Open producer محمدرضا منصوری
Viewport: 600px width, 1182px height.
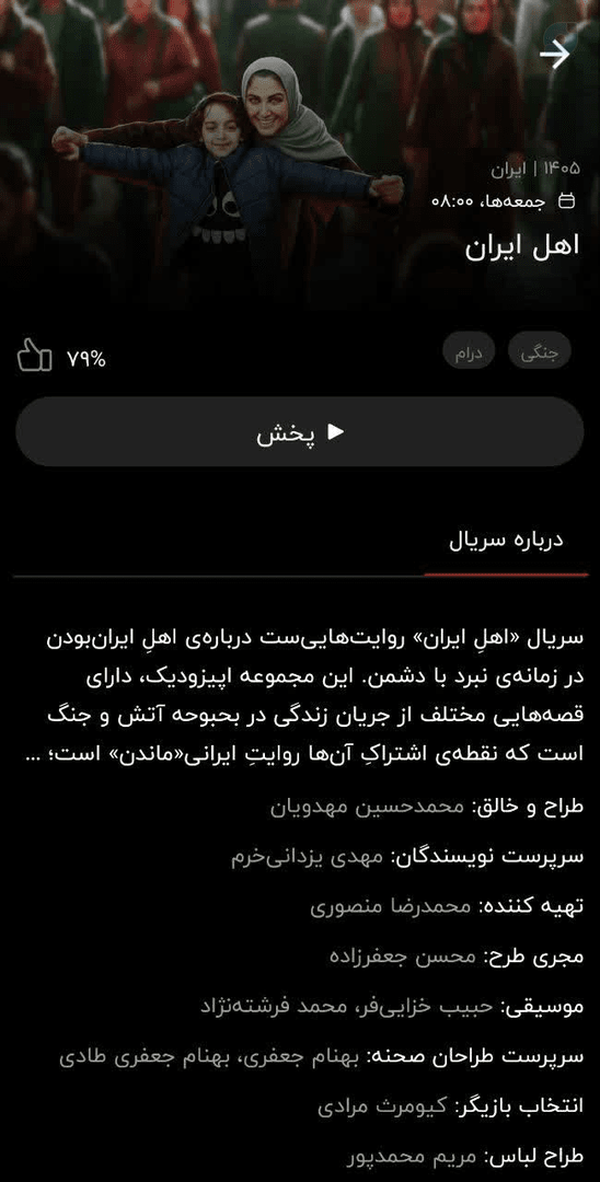(x=390, y=906)
